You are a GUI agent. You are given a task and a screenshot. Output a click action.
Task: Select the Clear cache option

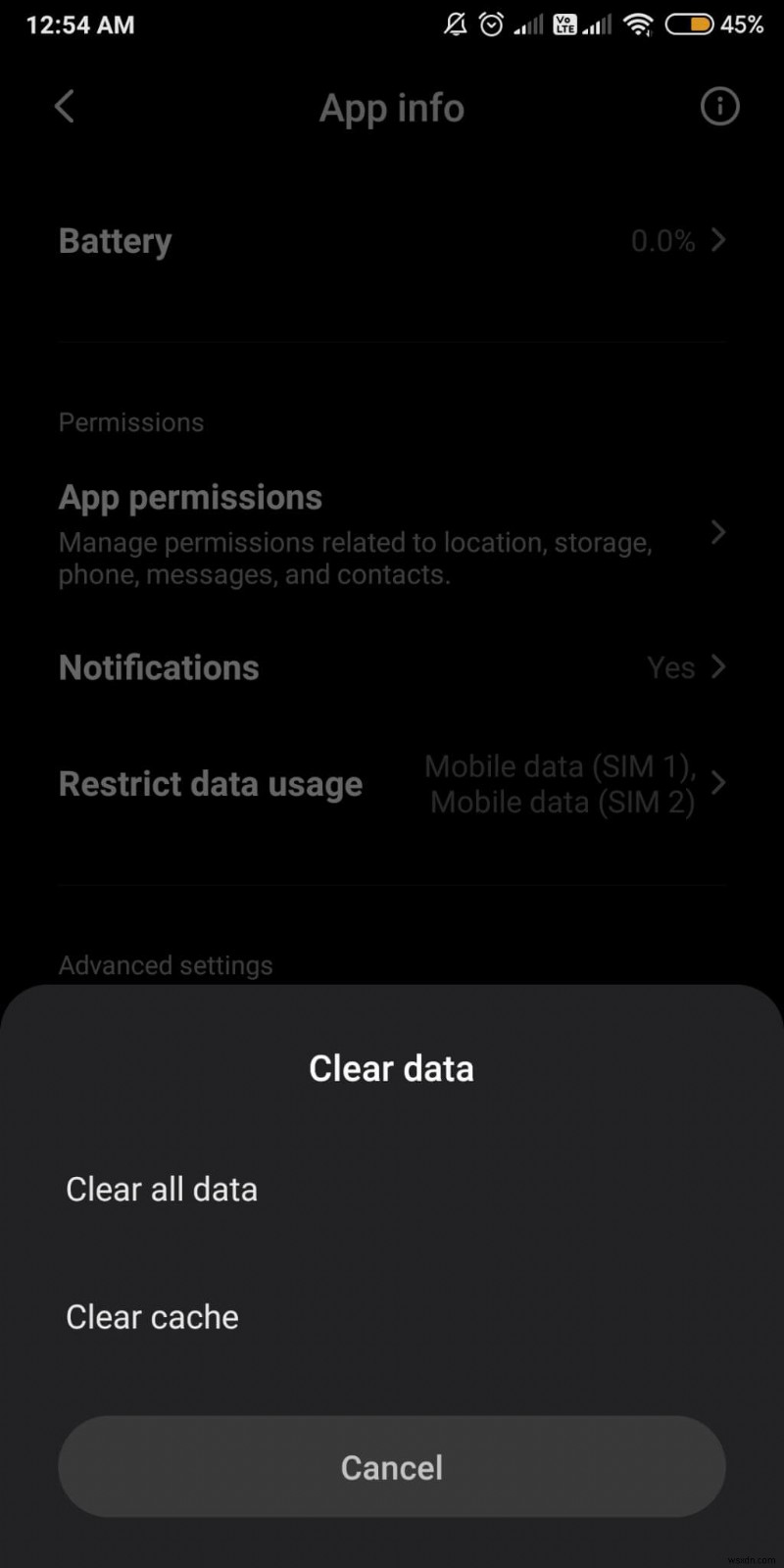[152, 1317]
